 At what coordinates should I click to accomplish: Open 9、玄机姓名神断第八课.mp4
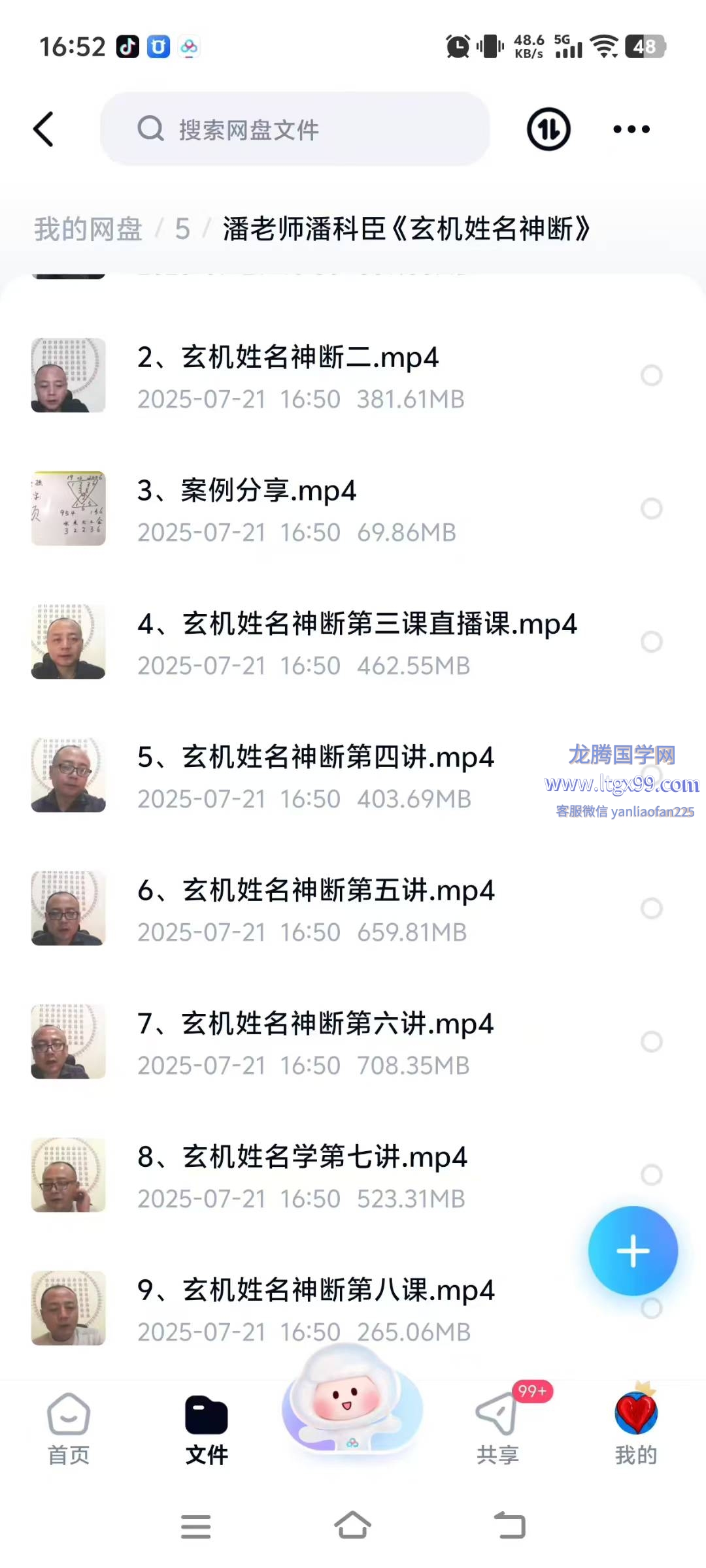pyautogui.click(x=315, y=1309)
